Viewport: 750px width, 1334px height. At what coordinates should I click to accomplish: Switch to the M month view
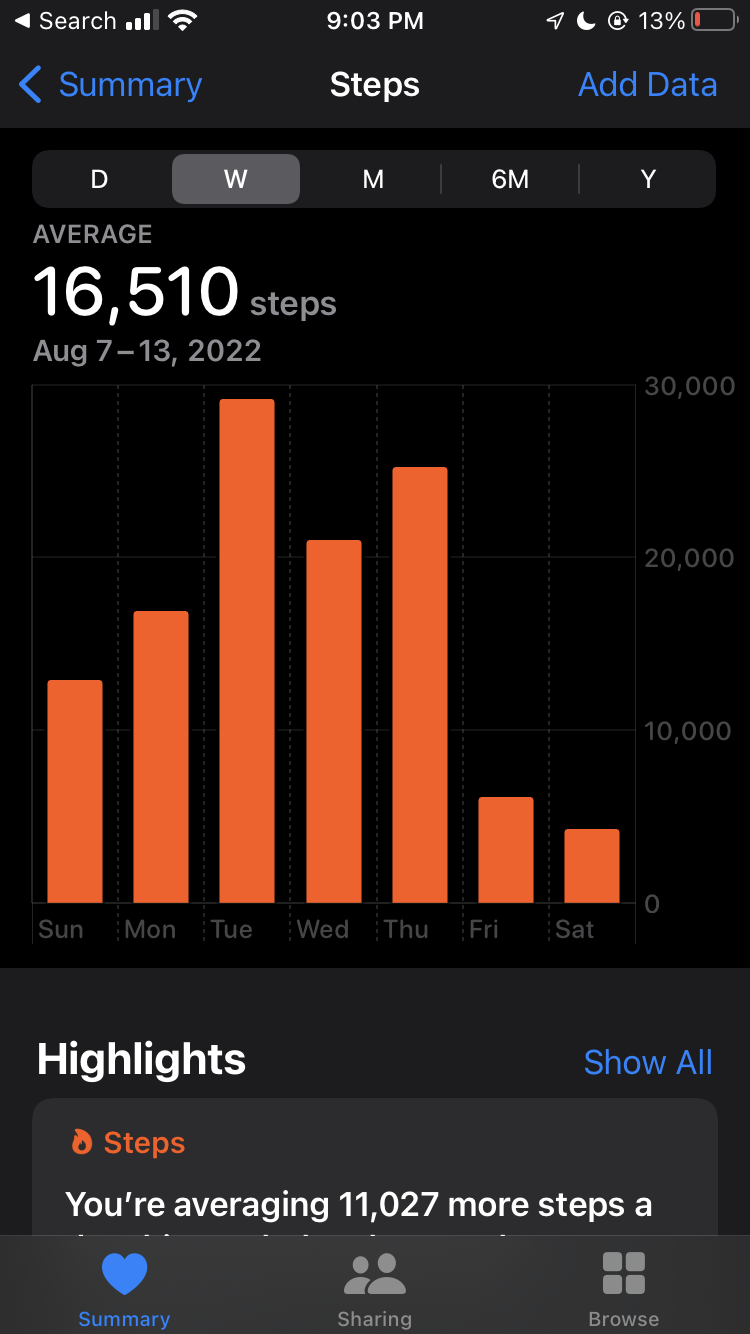(x=373, y=179)
